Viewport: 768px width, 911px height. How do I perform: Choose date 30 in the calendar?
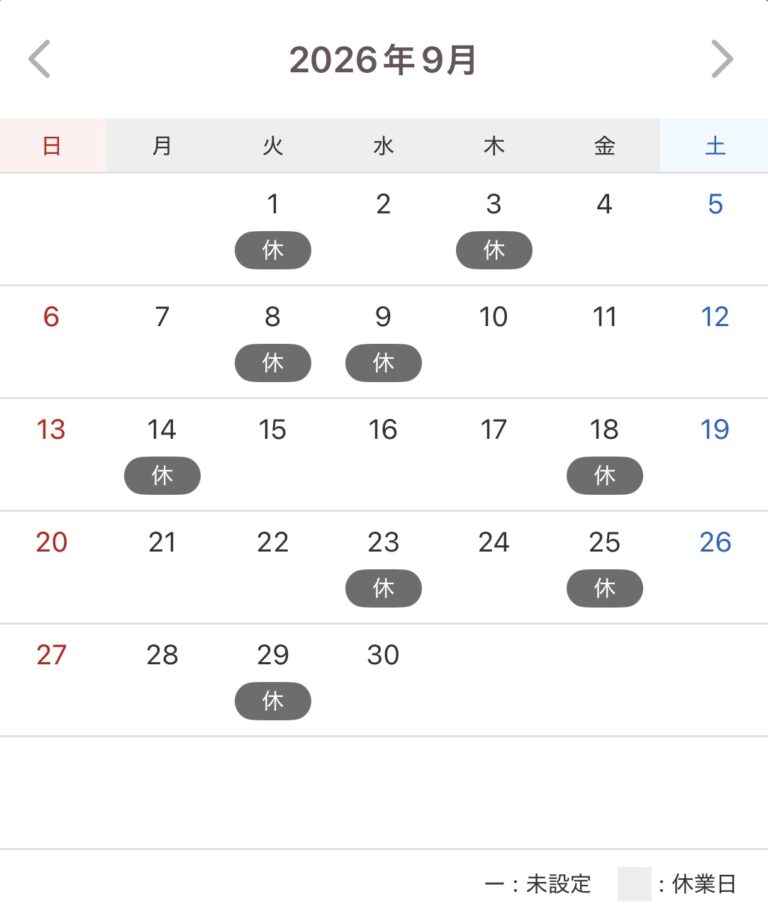pyautogui.click(x=383, y=680)
